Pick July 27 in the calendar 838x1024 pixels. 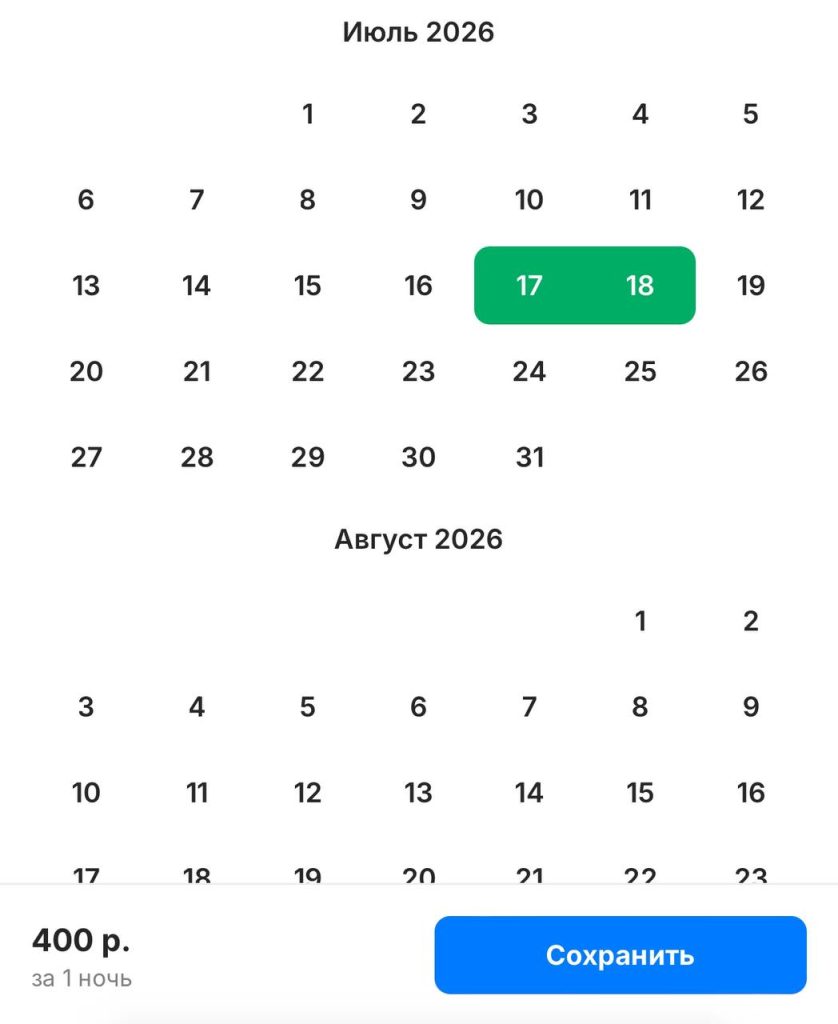tap(86, 458)
